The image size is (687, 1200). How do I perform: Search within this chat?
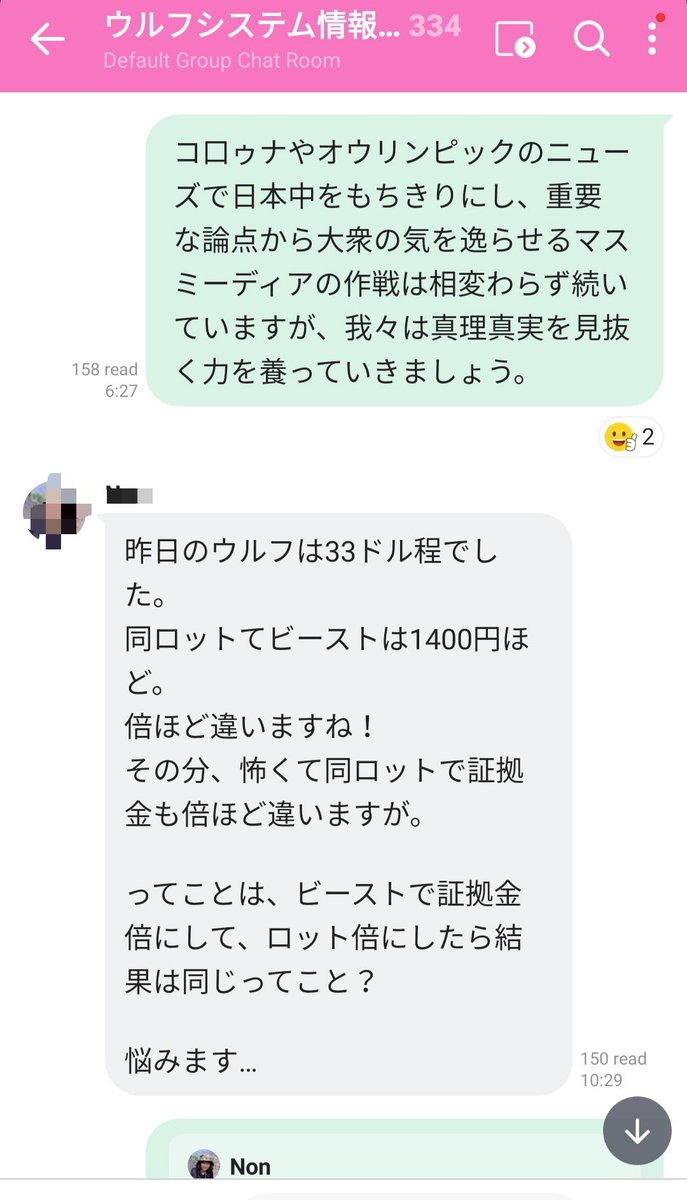coord(590,39)
